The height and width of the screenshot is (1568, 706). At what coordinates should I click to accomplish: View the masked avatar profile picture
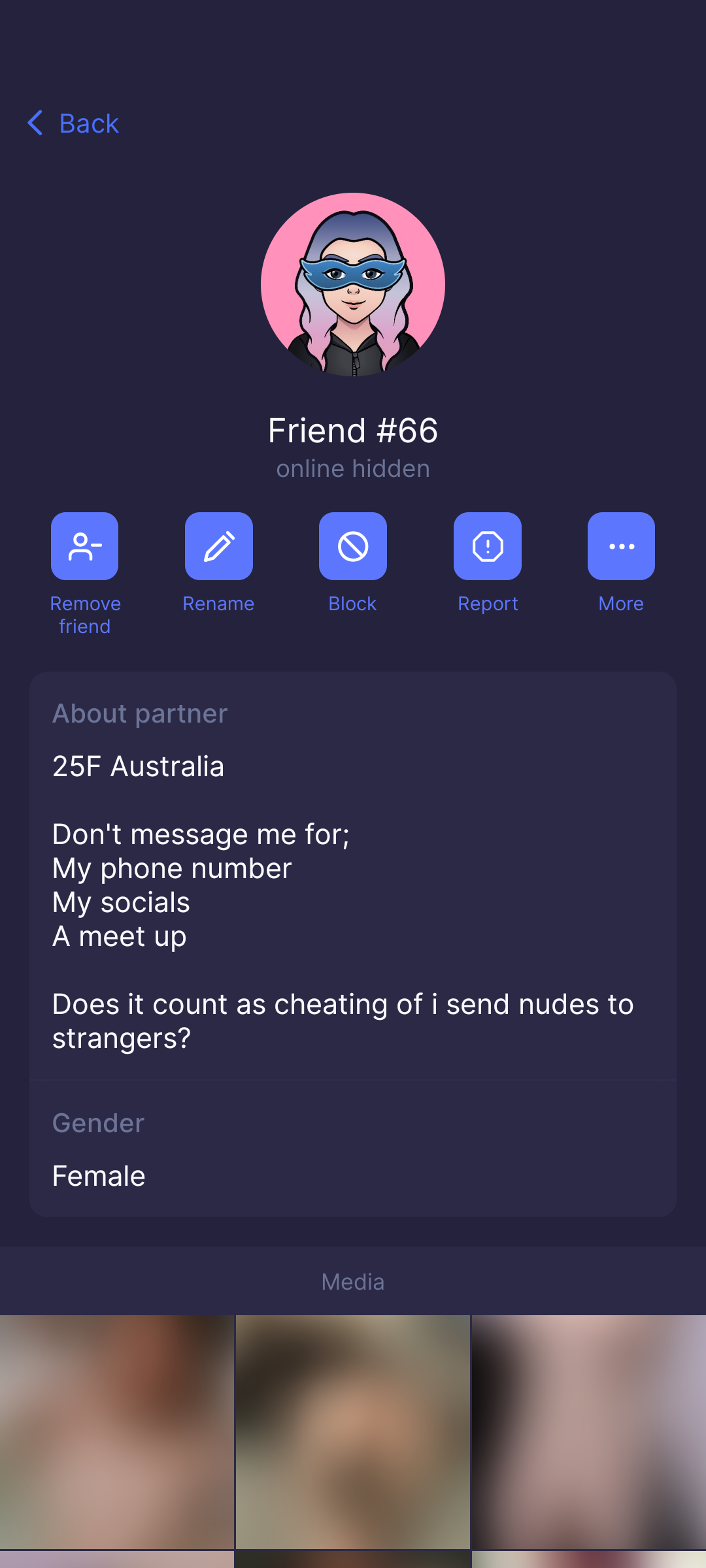pyautogui.click(x=353, y=285)
